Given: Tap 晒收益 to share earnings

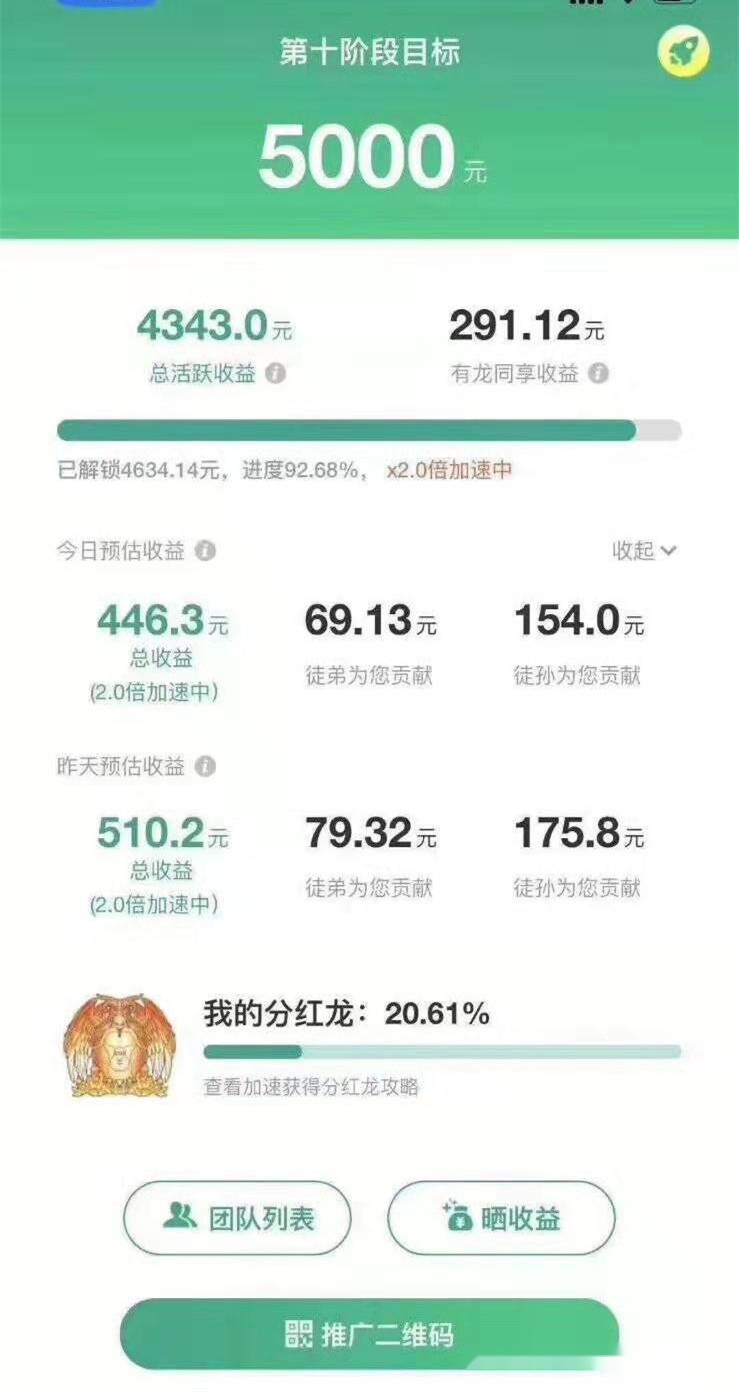Looking at the screenshot, I should 501,1218.
